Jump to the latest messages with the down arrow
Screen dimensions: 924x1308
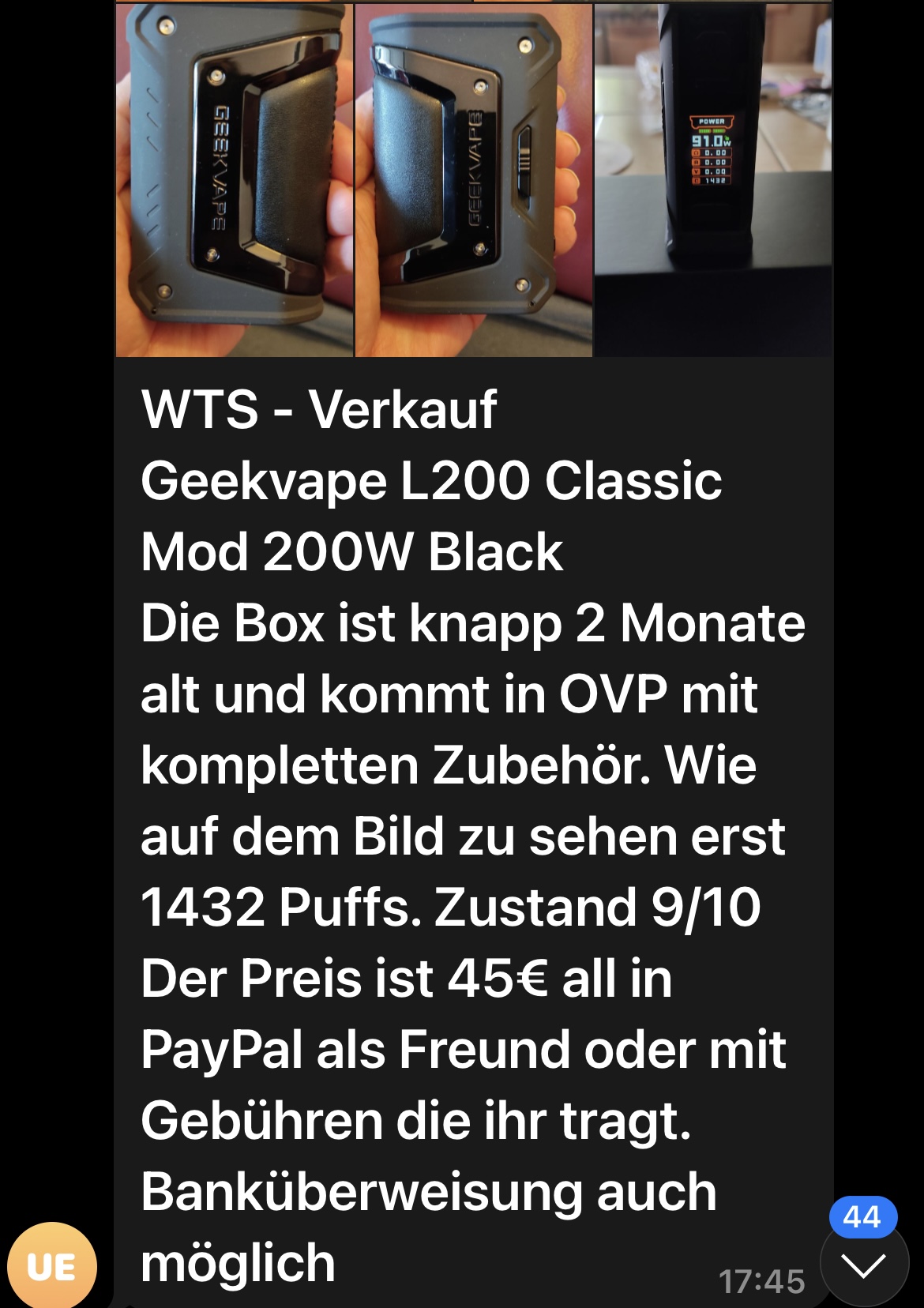coord(863,1266)
